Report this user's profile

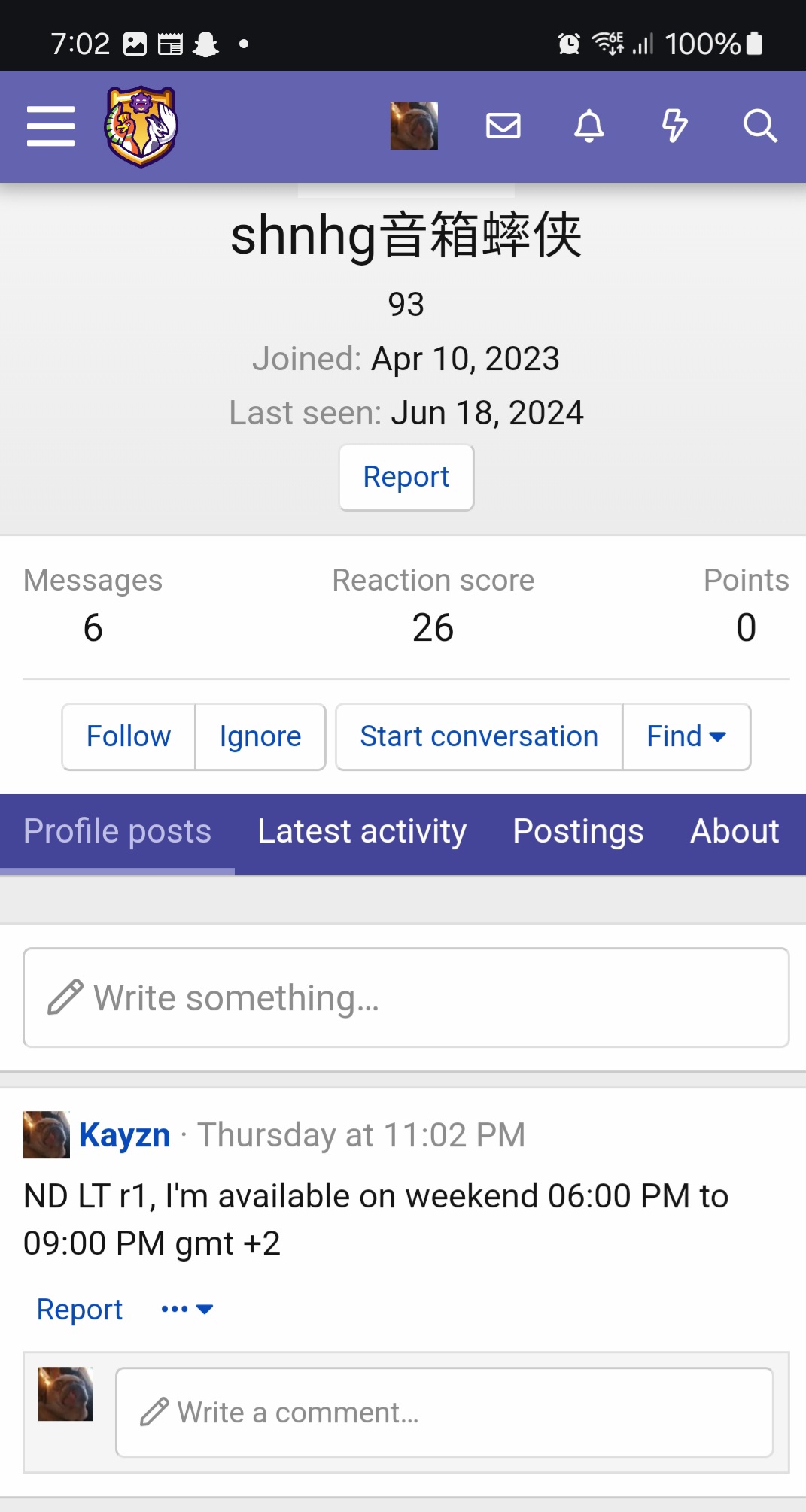pyautogui.click(x=406, y=477)
